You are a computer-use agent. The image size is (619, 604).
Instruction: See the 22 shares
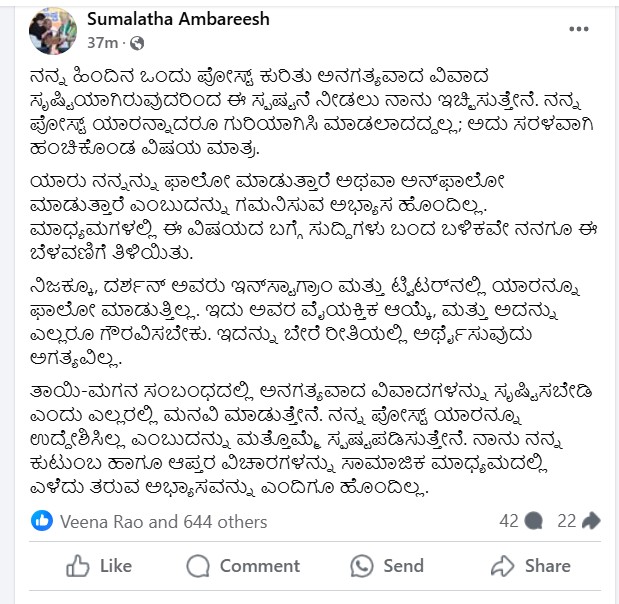pos(578,521)
